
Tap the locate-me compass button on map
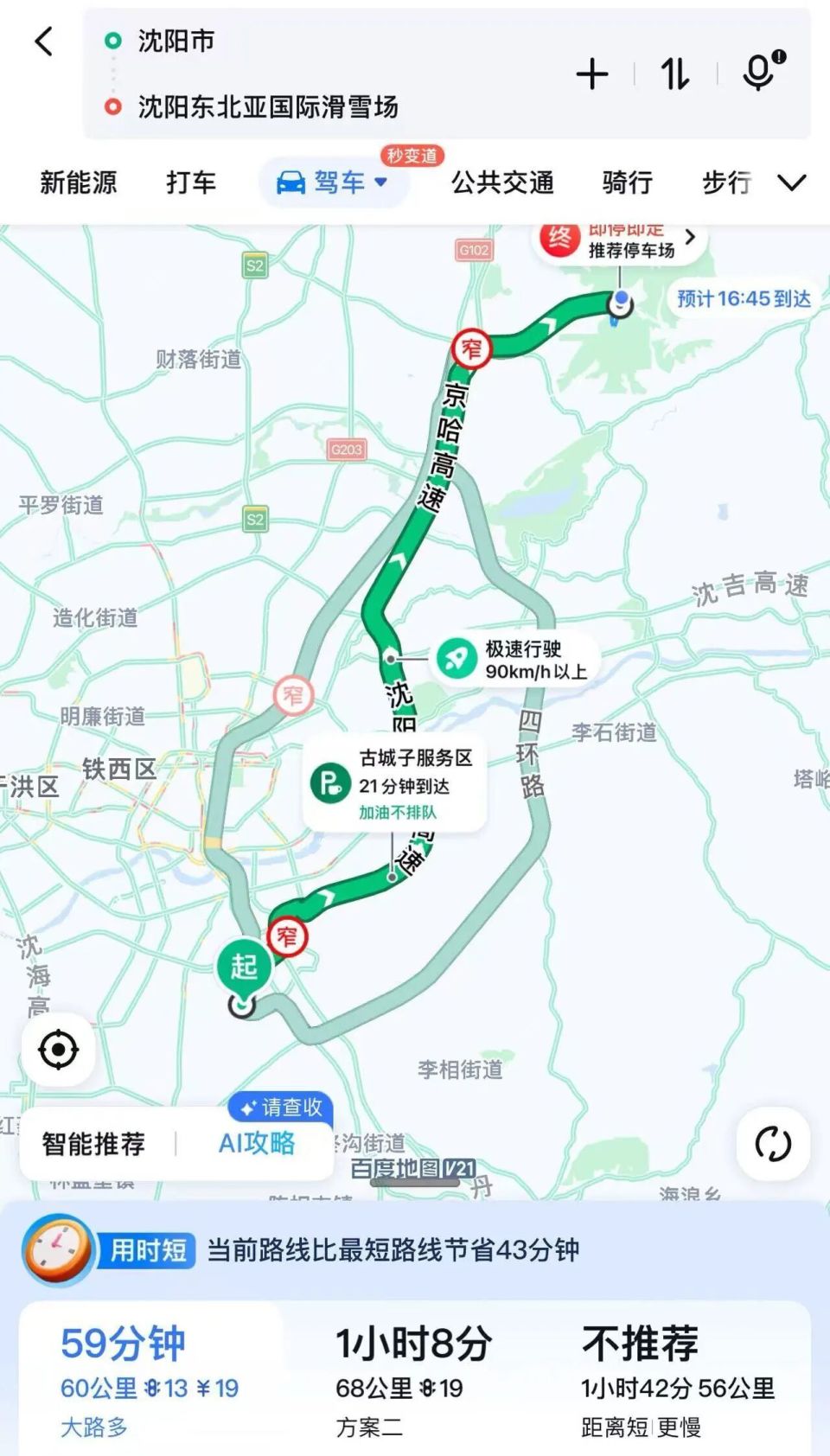click(58, 1047)
